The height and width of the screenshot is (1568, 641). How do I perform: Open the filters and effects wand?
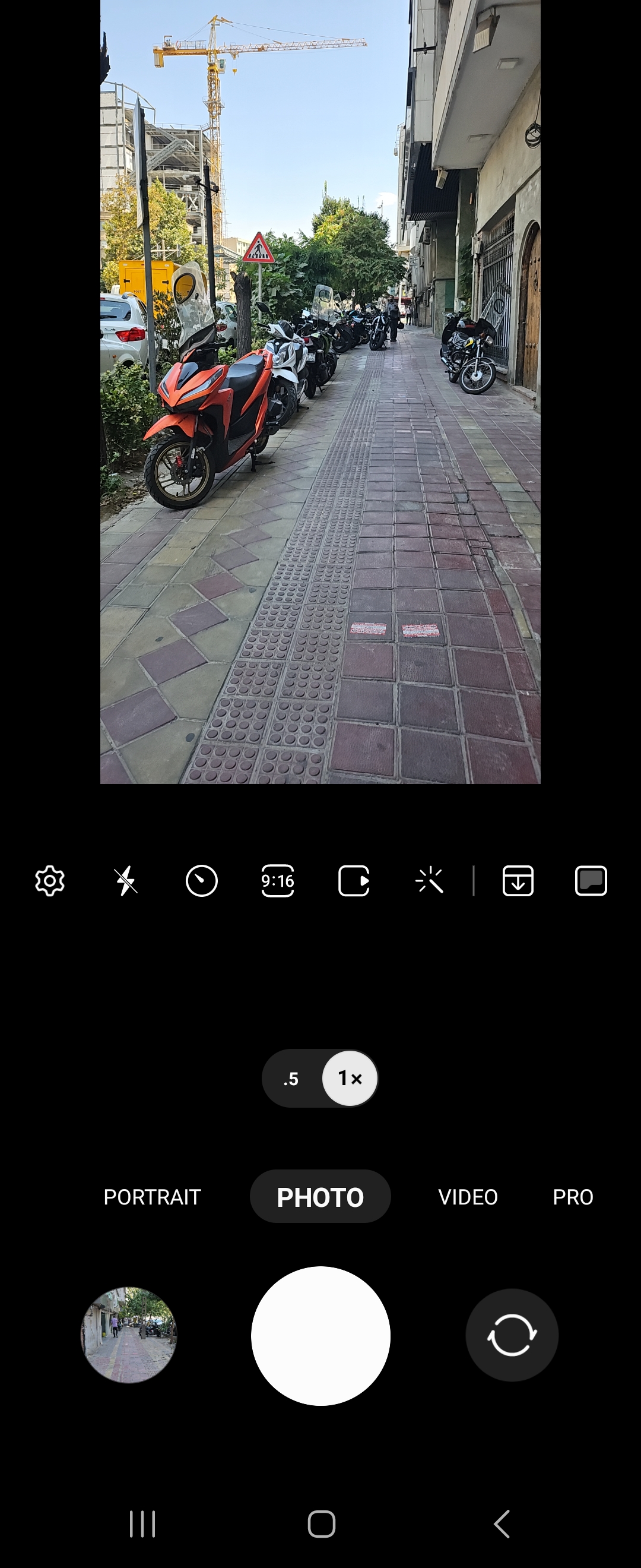(x=429, y=881)
